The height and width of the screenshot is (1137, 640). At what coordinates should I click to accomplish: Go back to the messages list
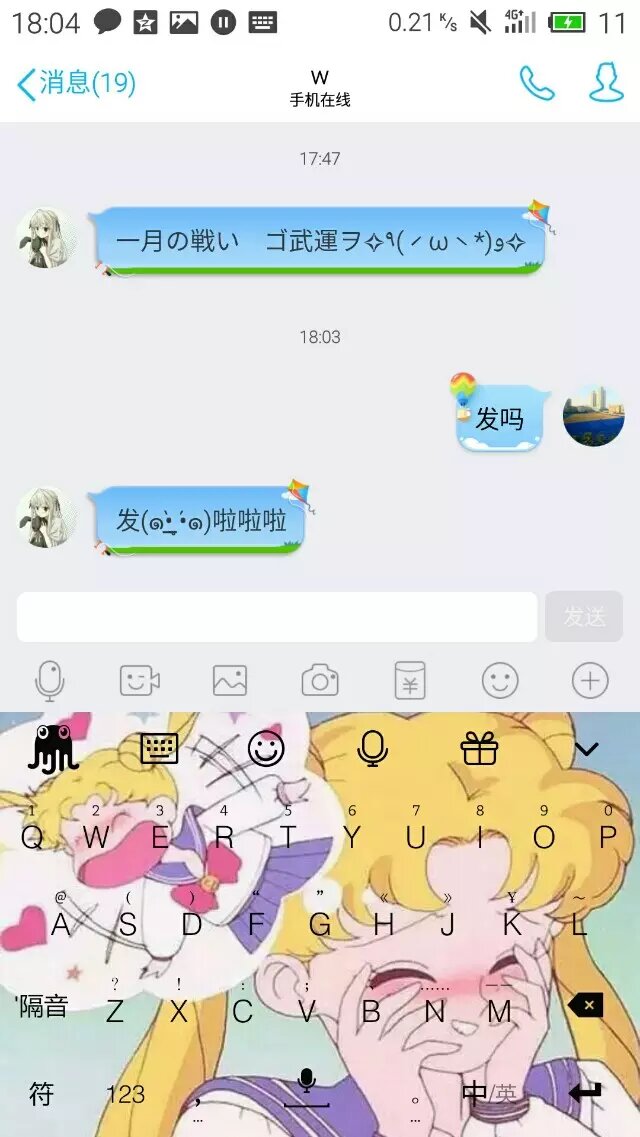[75, 83]
